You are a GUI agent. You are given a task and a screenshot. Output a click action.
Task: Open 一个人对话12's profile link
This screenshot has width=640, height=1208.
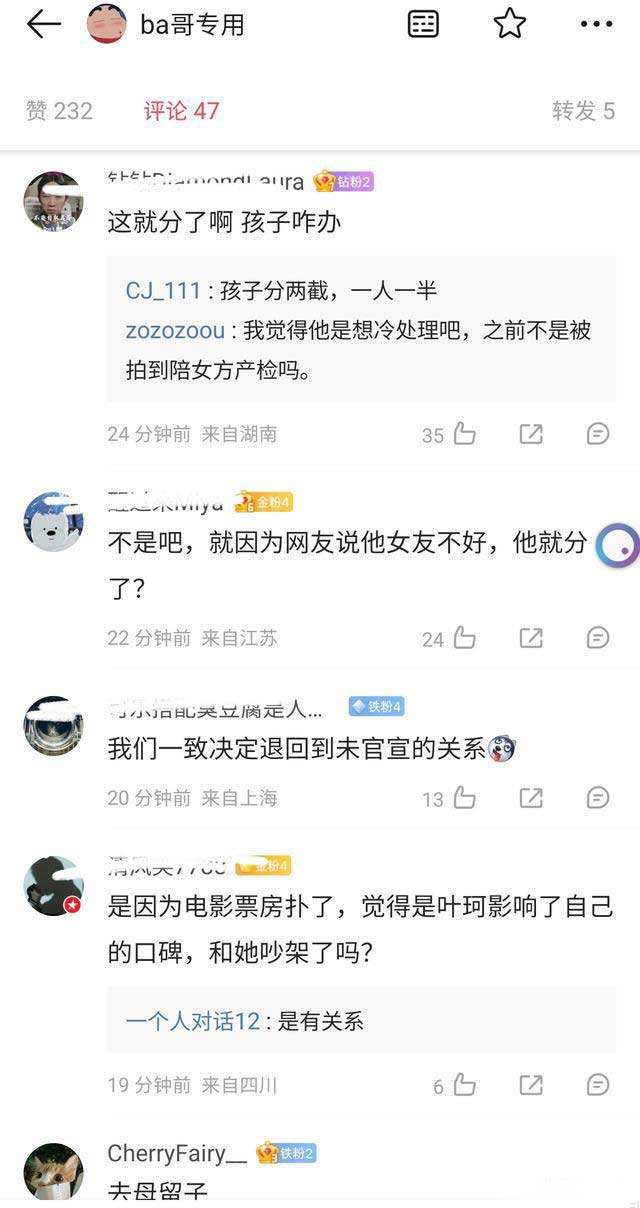pos(192,1021)
